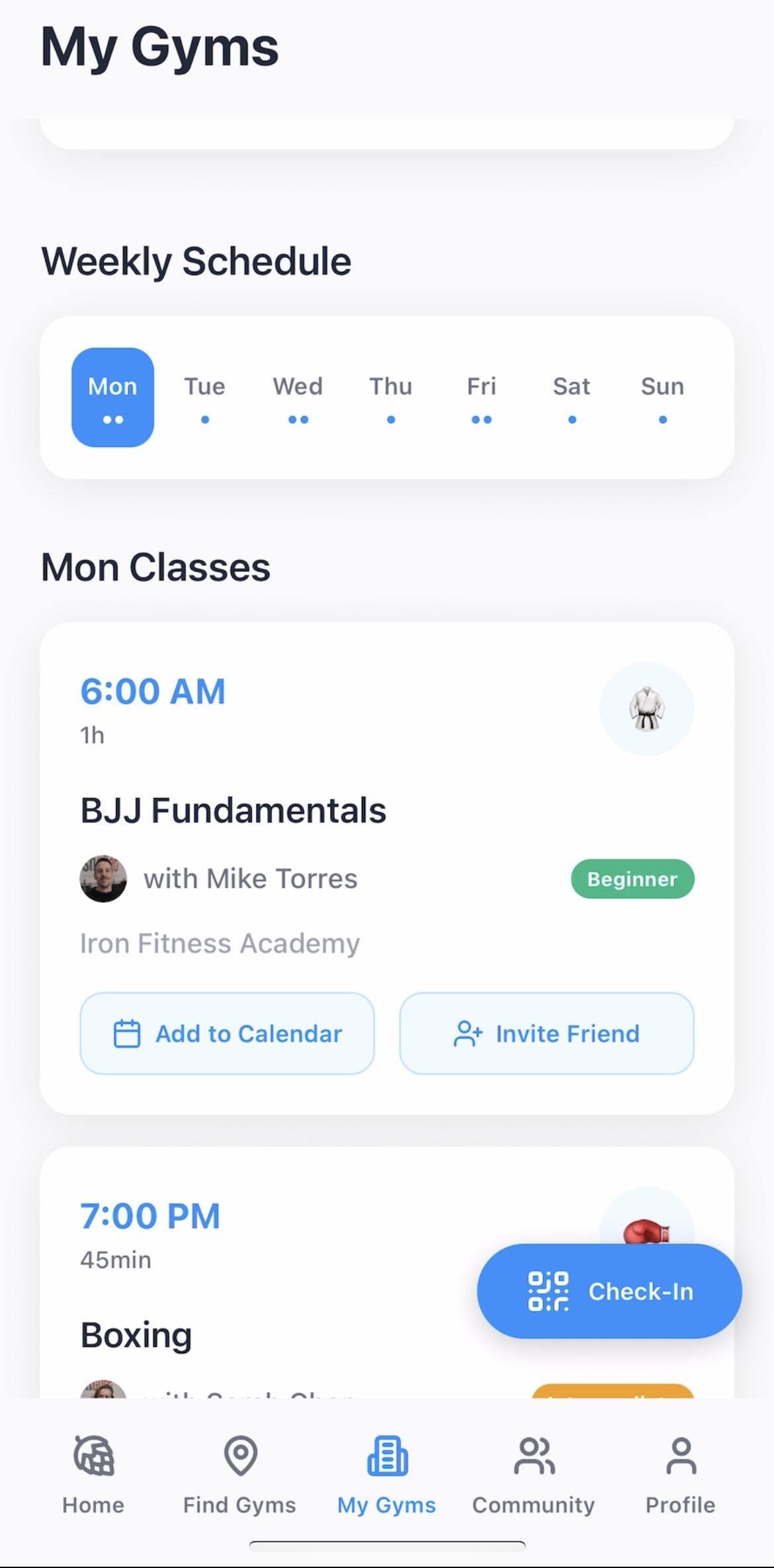Go to the Home tab
Image resolution: width=774 pixels, height=1568 pixels.
click(93, 1475)
